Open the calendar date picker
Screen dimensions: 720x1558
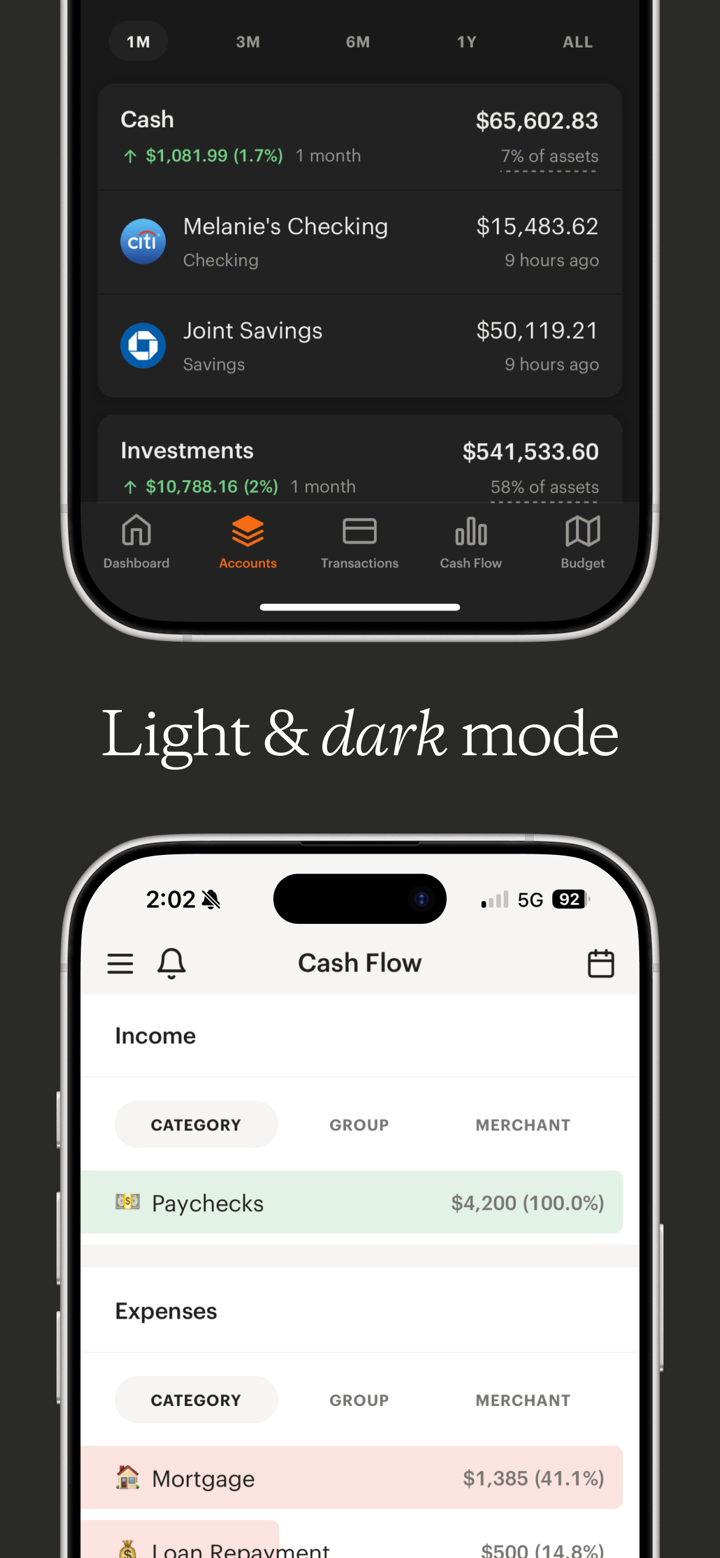600,963
